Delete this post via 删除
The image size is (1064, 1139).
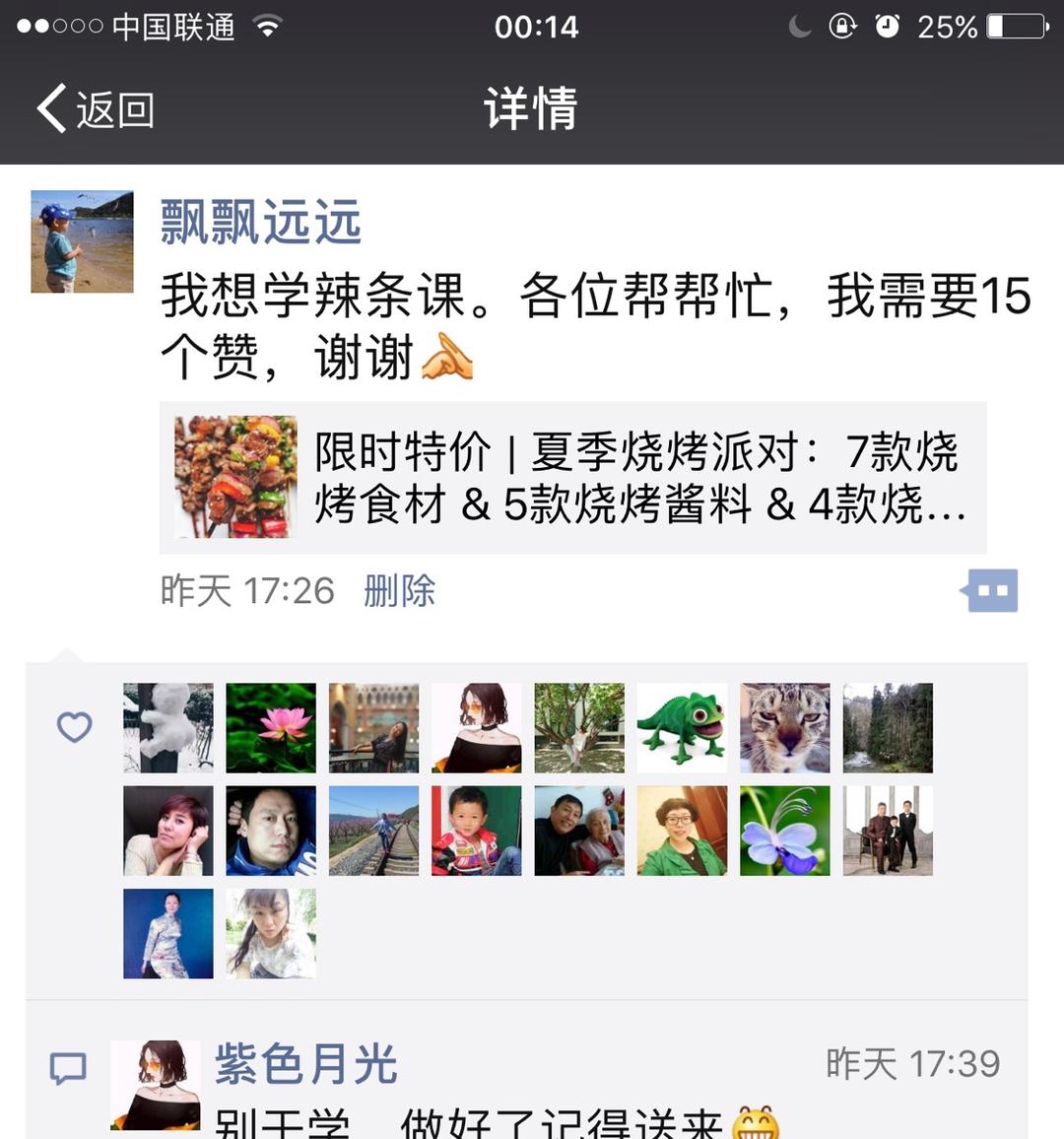(399, 591)
